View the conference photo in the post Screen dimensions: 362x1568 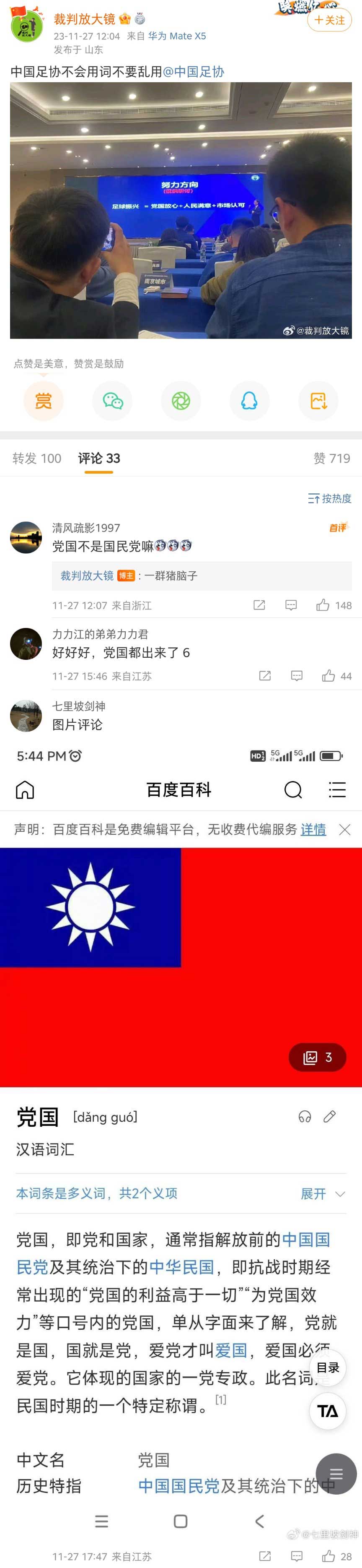[181, 210]
